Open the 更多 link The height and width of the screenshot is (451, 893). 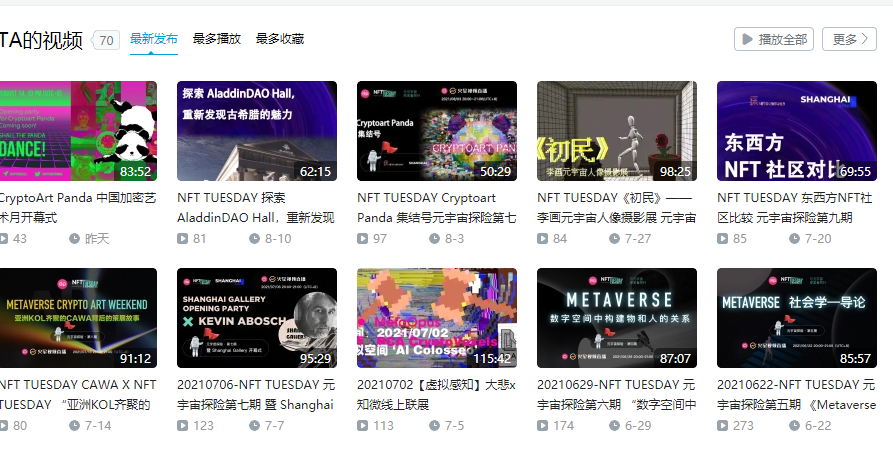(849, 39)
